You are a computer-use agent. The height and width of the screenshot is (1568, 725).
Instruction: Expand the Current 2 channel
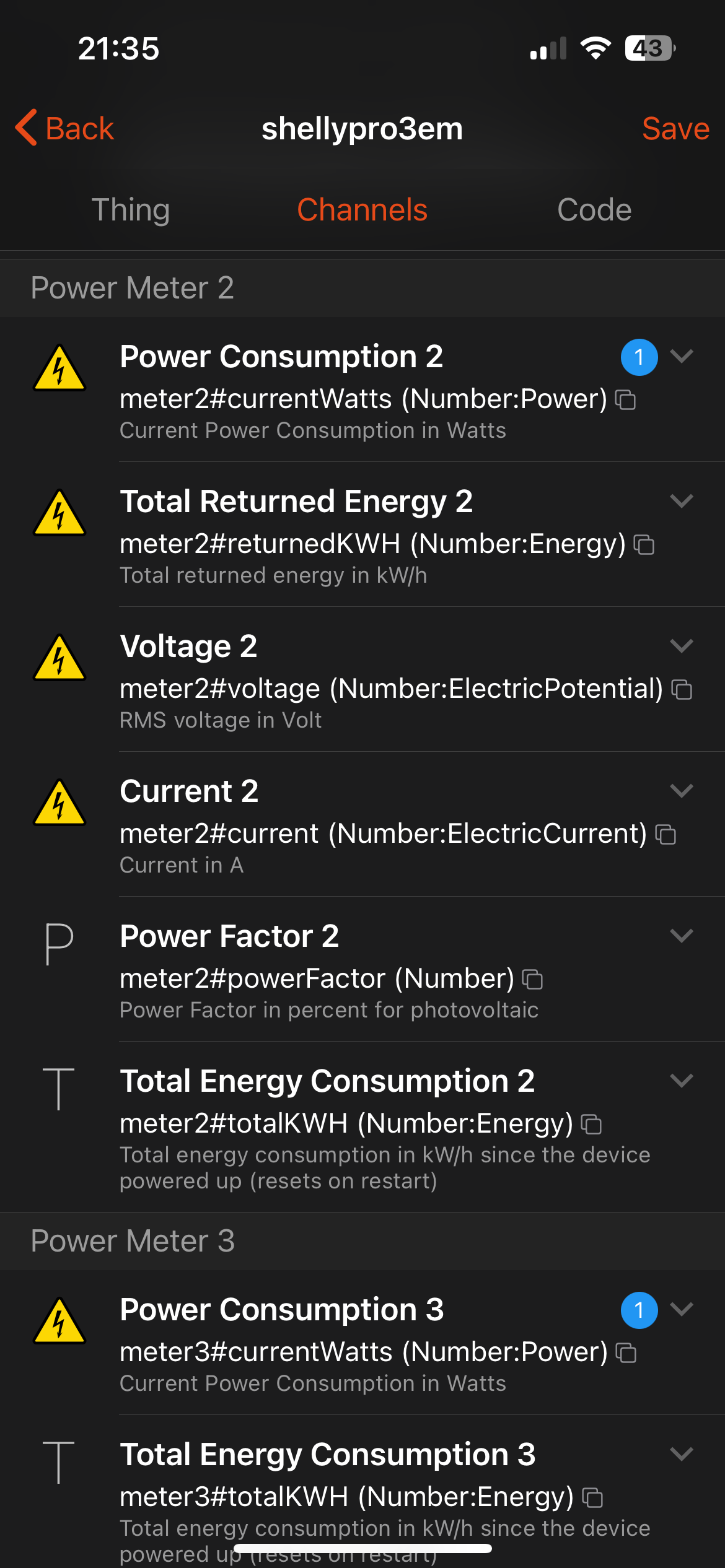point(682,791)
